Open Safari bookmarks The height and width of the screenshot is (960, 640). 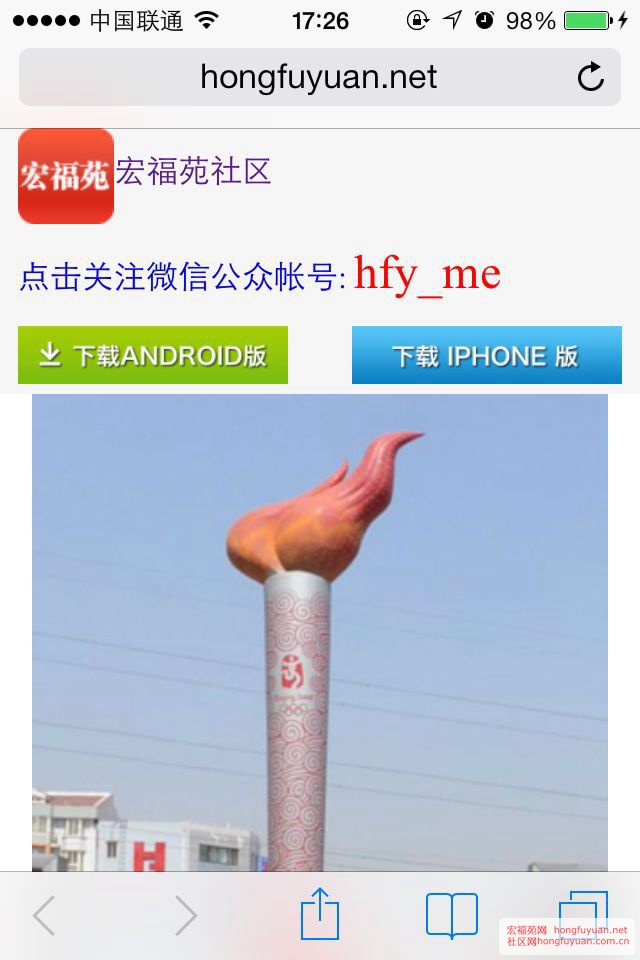coord(452,915)
